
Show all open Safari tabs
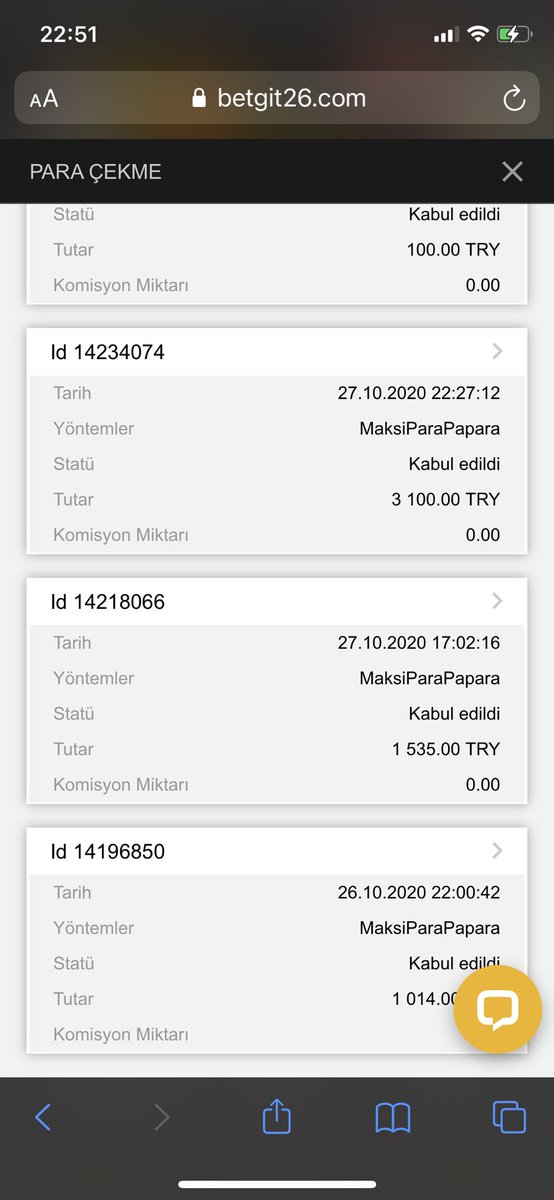(509, 1117)
